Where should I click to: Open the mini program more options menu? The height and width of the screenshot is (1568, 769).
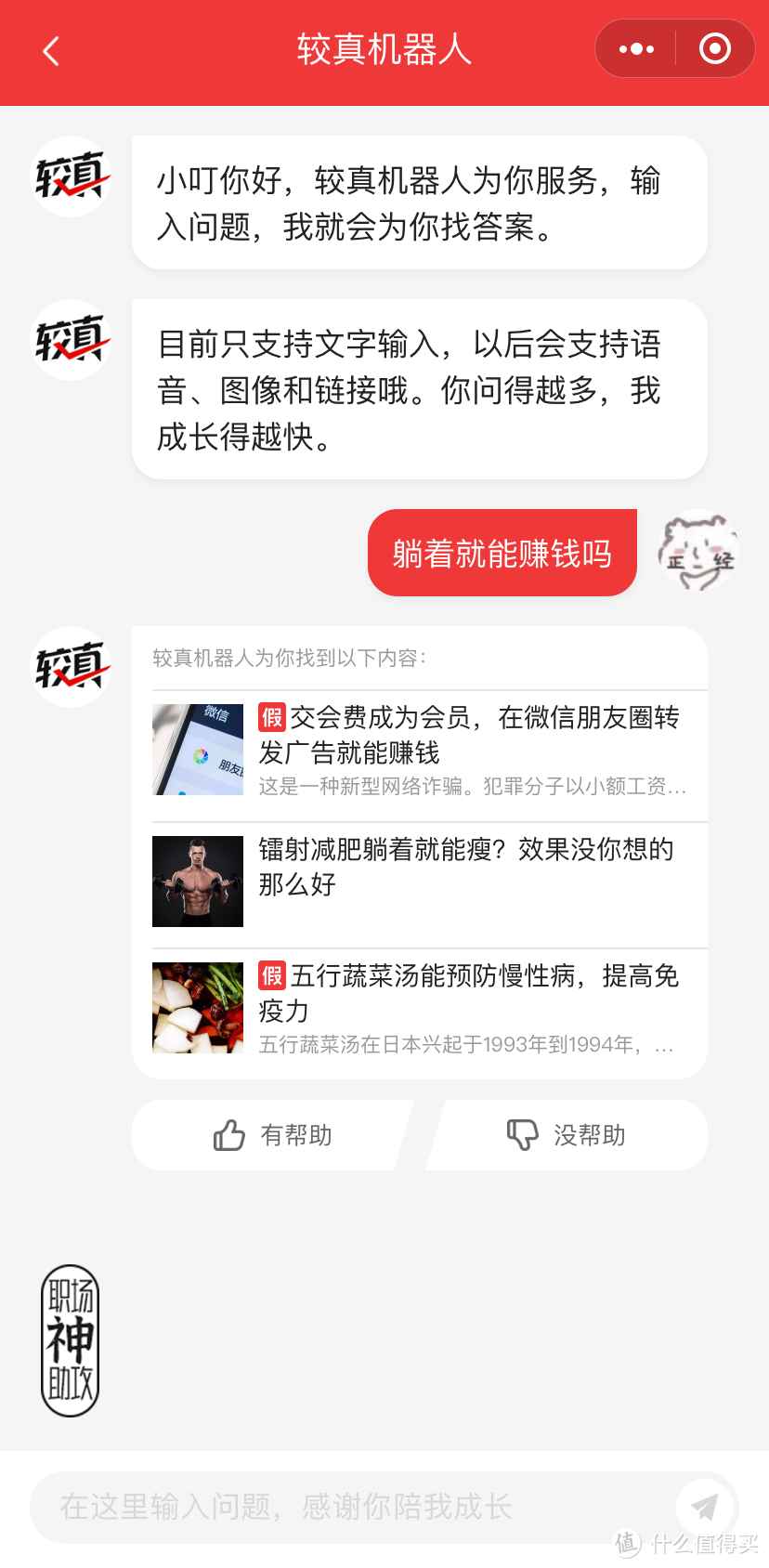[x=636, y=49]
